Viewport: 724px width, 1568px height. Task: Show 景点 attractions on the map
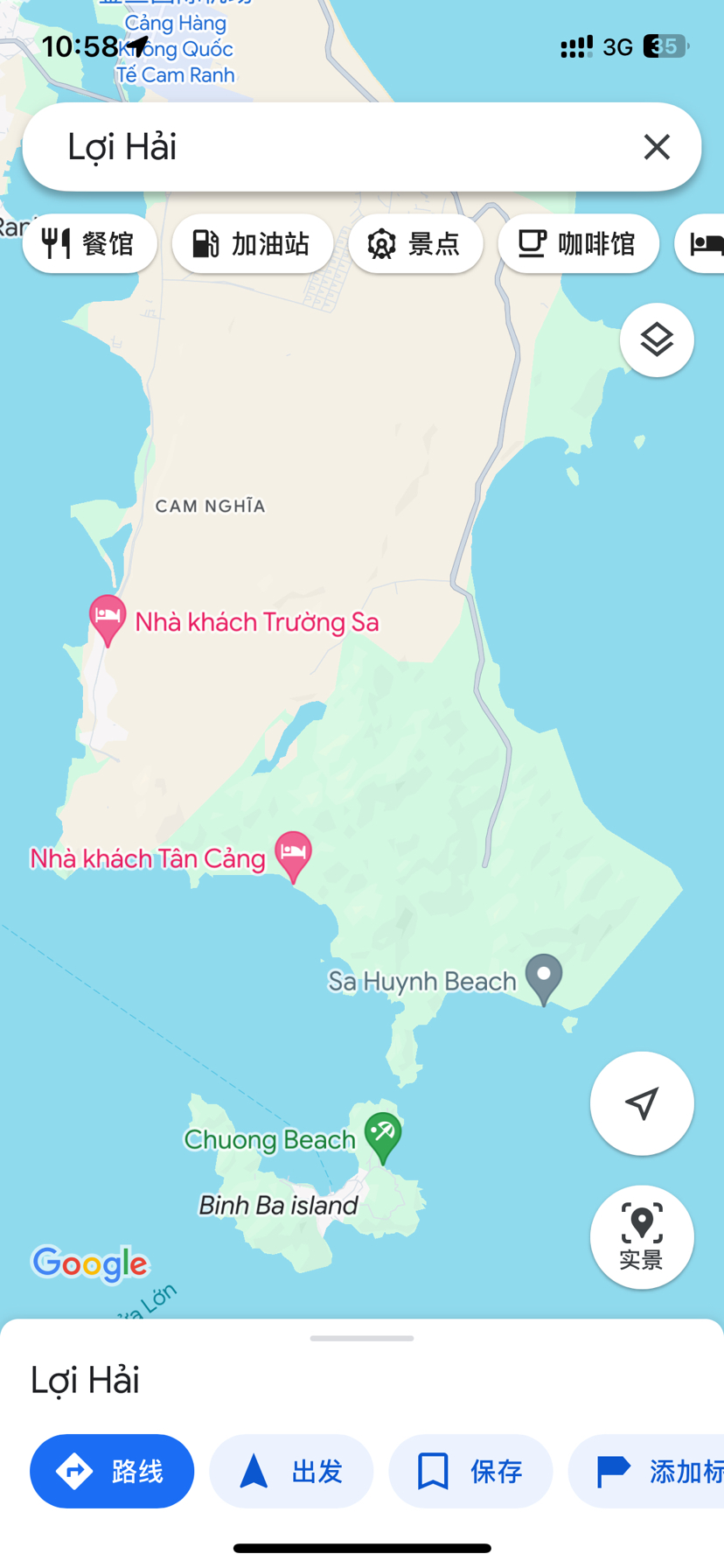(x=415, y=243)
